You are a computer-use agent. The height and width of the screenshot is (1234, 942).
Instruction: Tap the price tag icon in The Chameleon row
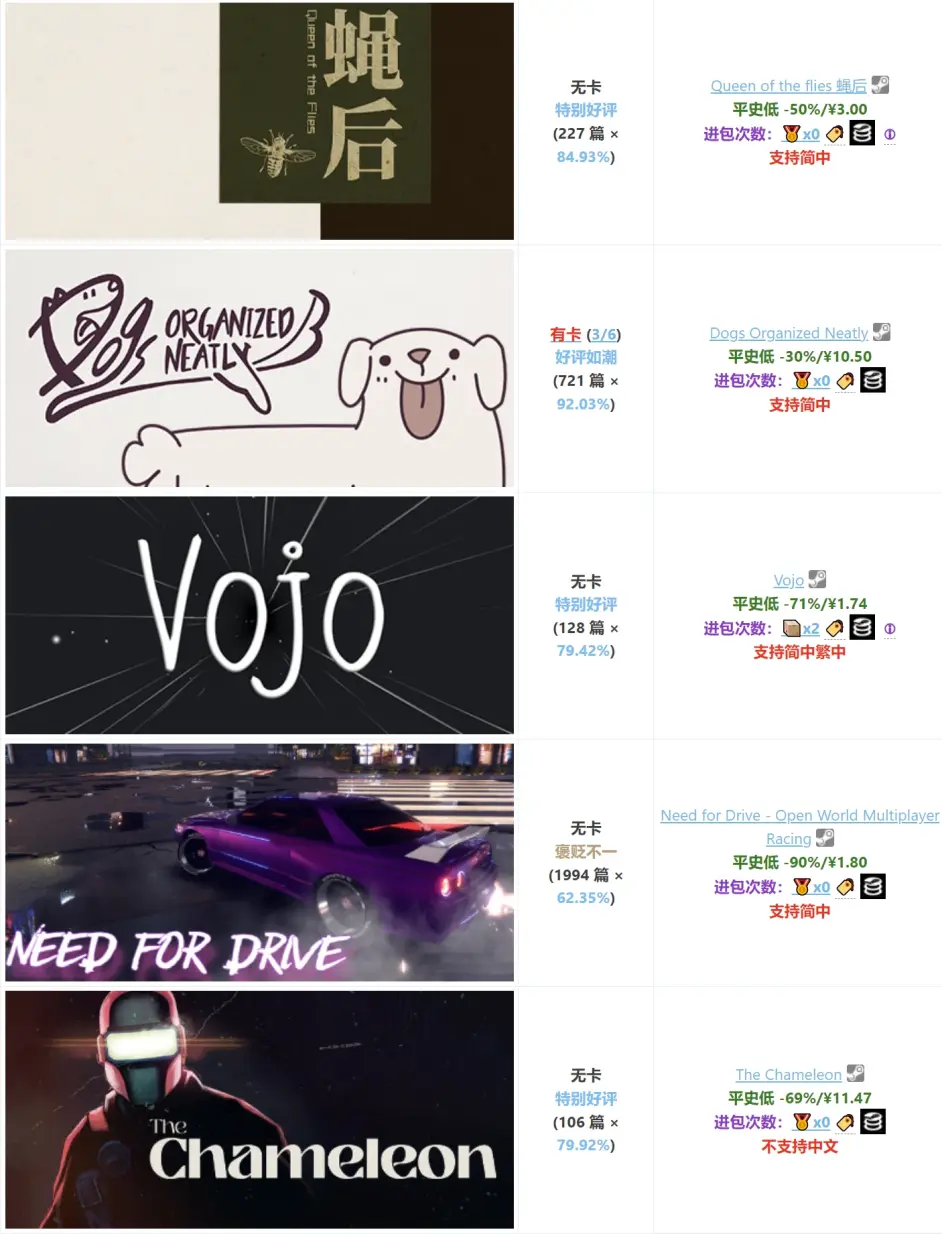coord(846,1123)
